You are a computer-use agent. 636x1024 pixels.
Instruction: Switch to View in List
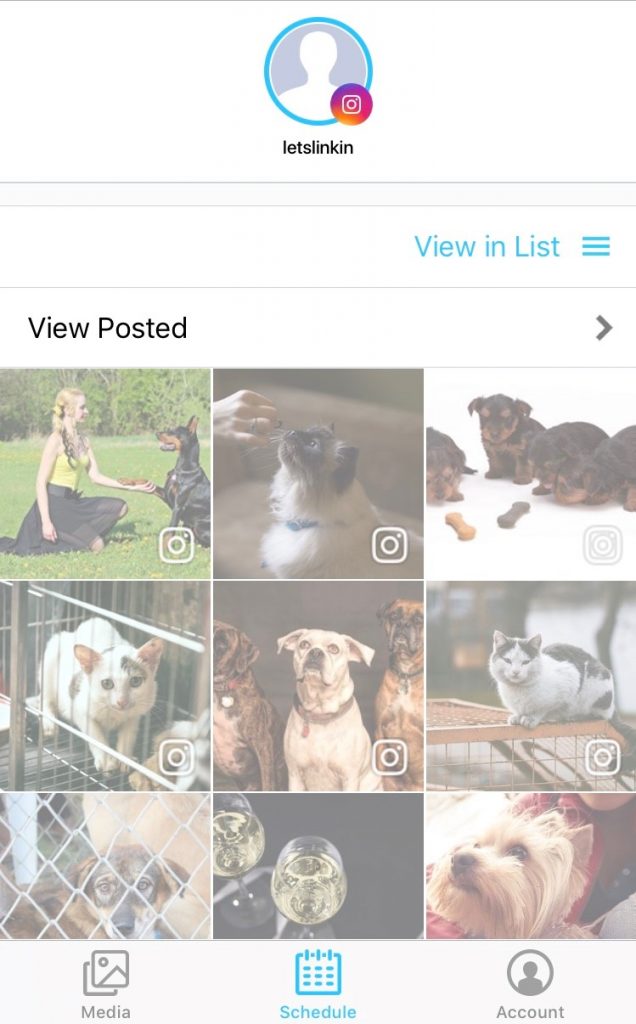coord(512,246)
